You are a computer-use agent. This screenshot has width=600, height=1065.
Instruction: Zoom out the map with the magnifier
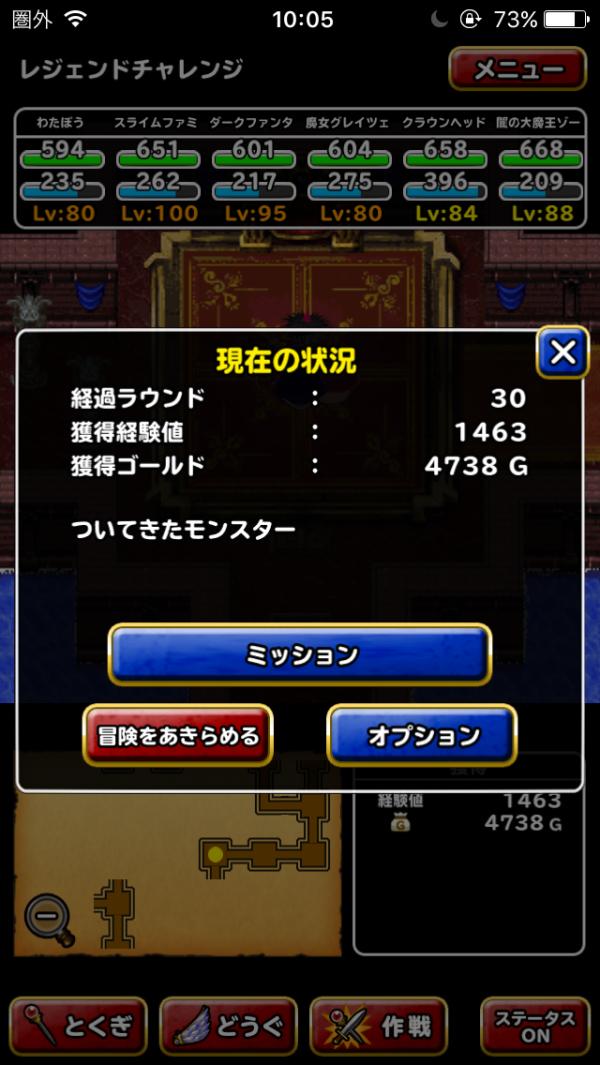(x=49, y=918)
